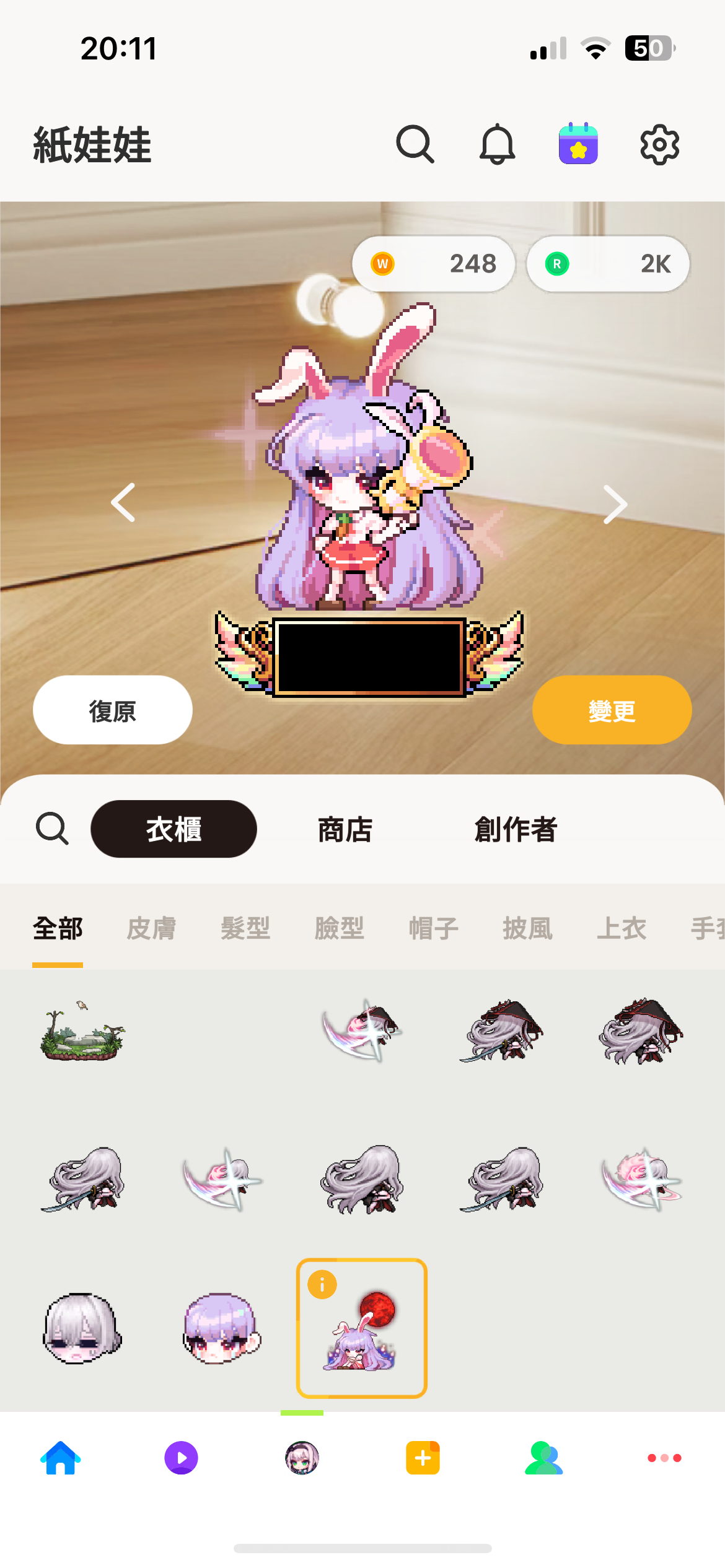Viewport: 725px width, 1568px height.
Task: Switch to the 商店 tab
Action: point(345,829)
